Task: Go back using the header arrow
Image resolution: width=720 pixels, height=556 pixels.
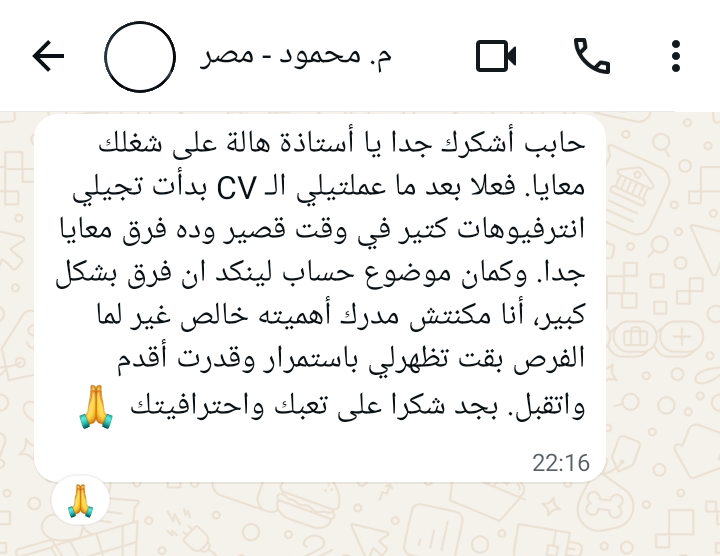Action: pyautogui.click(x=48, y=56)
